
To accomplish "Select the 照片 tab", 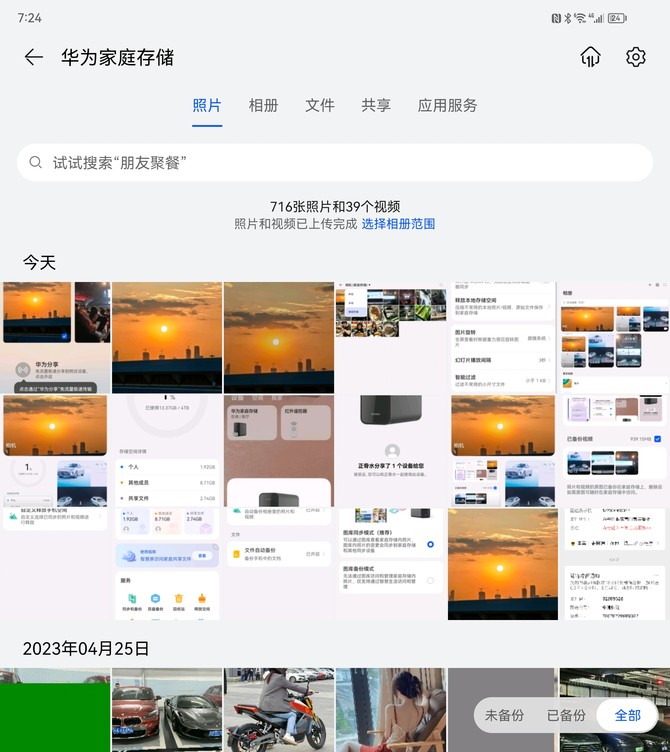I will pos(207,106).
